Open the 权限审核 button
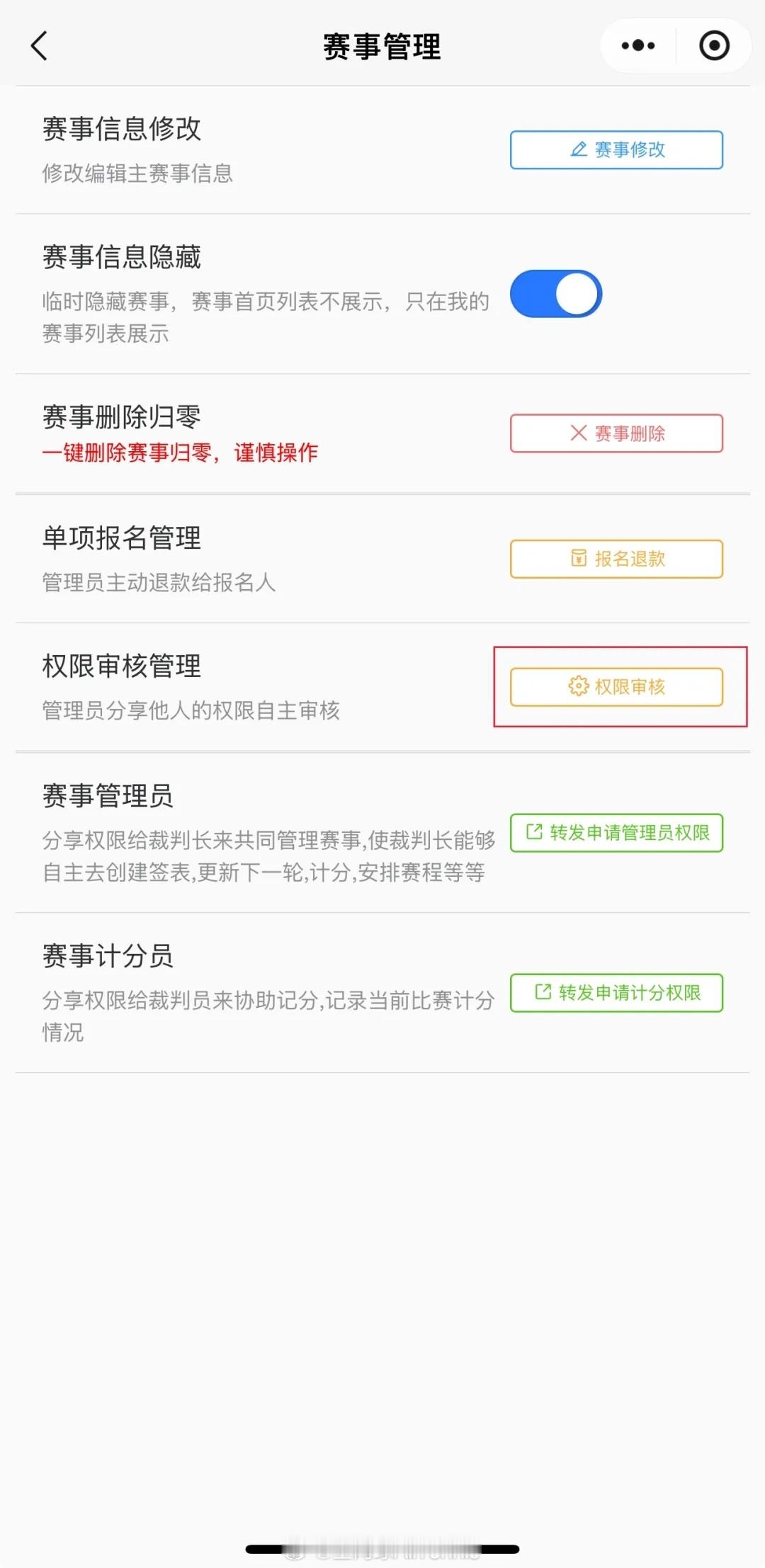The width and height of the screenshot is (765, 1568). (x=616, y=687)
